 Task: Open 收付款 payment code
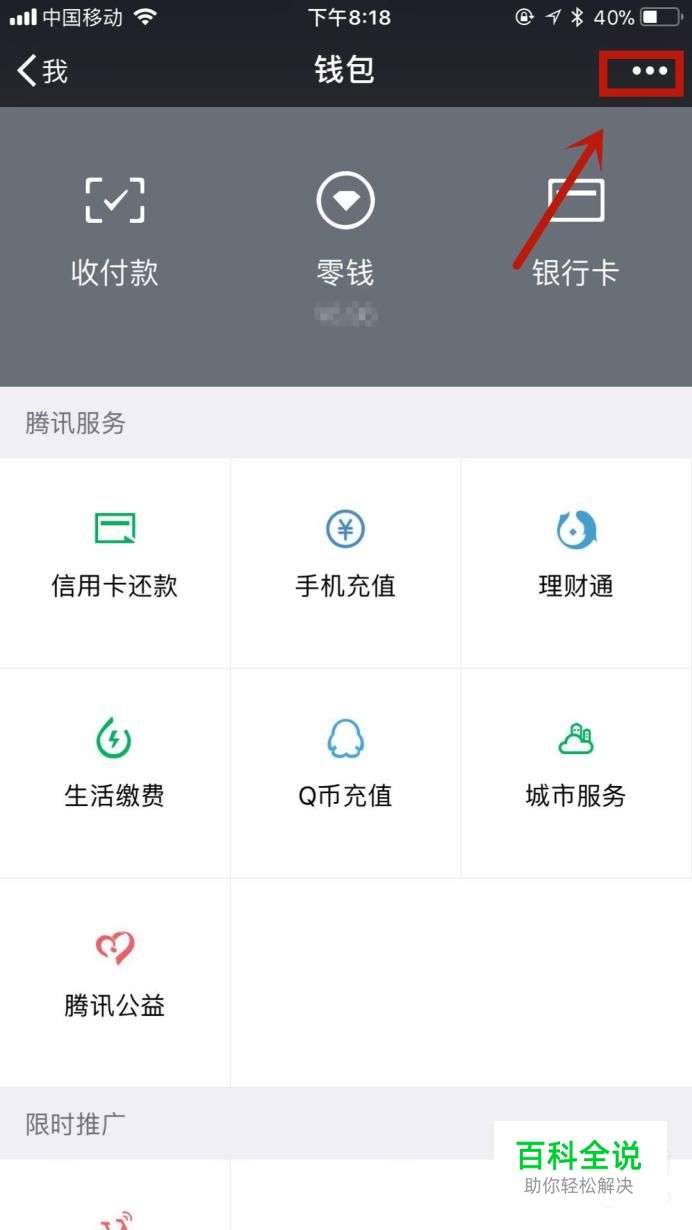coord(115,231)
